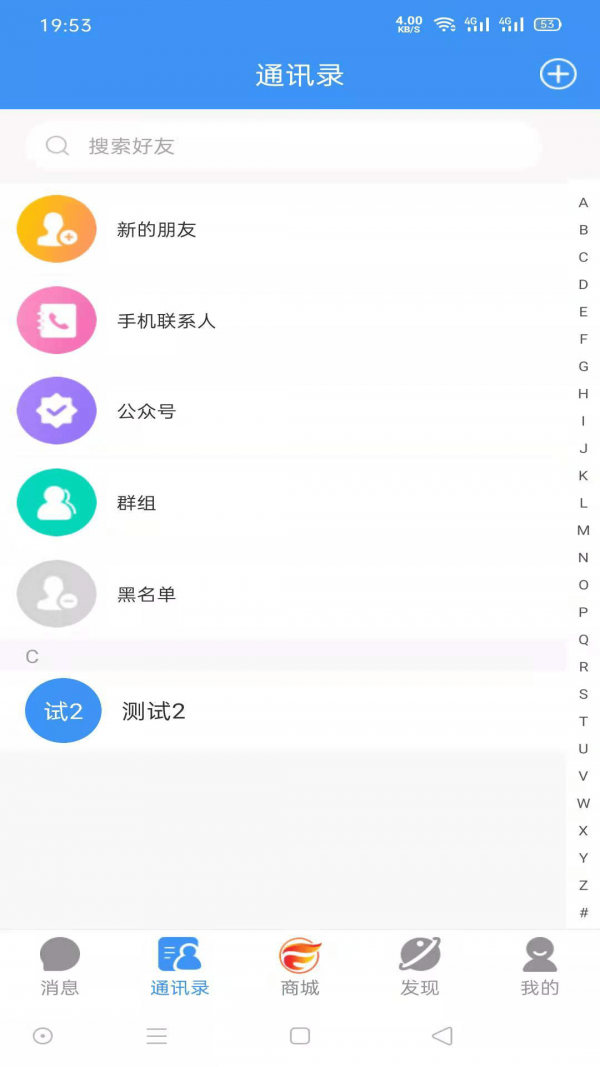Open 黑名单 blacklist
This screenshot has width=600, height=1067.
click(146, 594)
